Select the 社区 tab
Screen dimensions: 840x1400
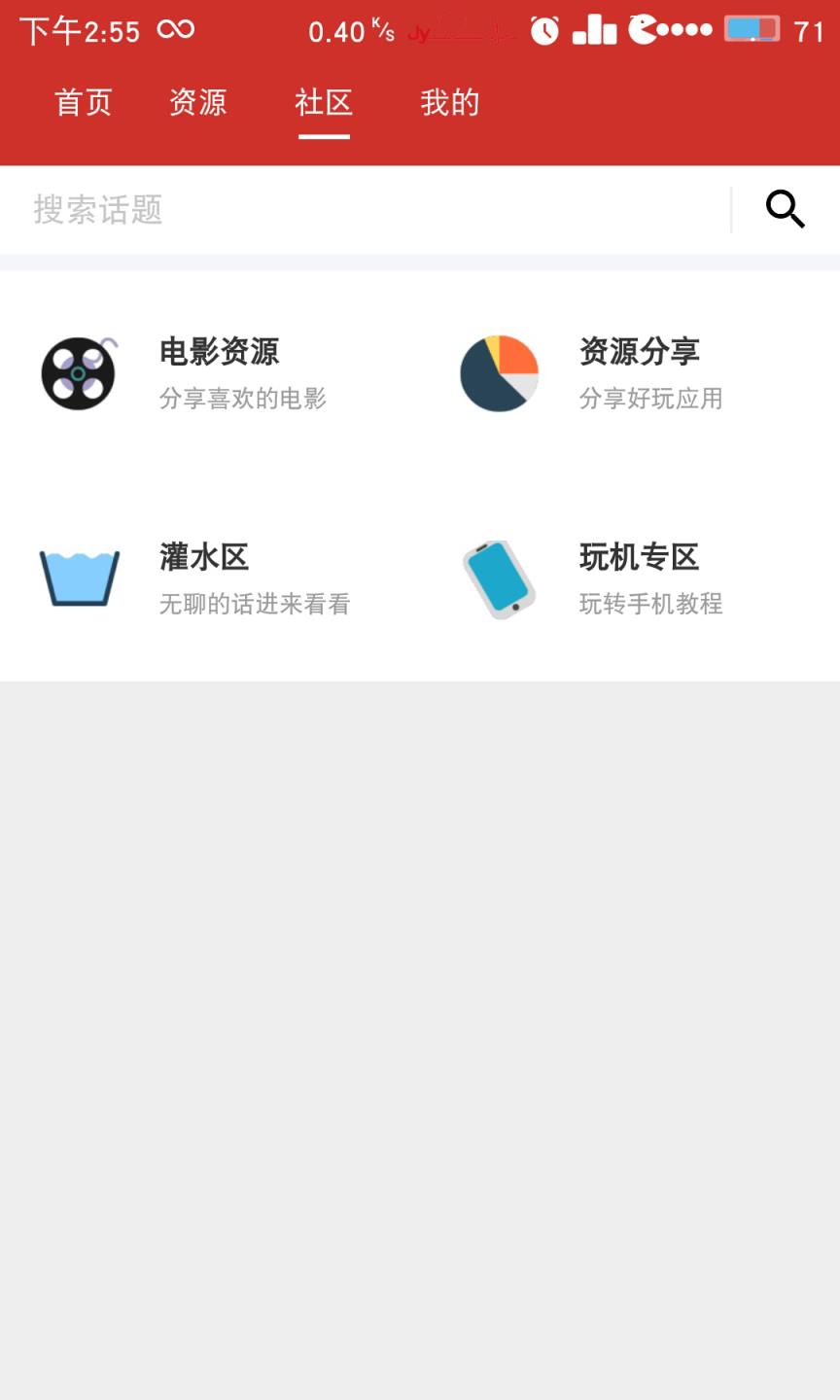[x=324, y=103]
